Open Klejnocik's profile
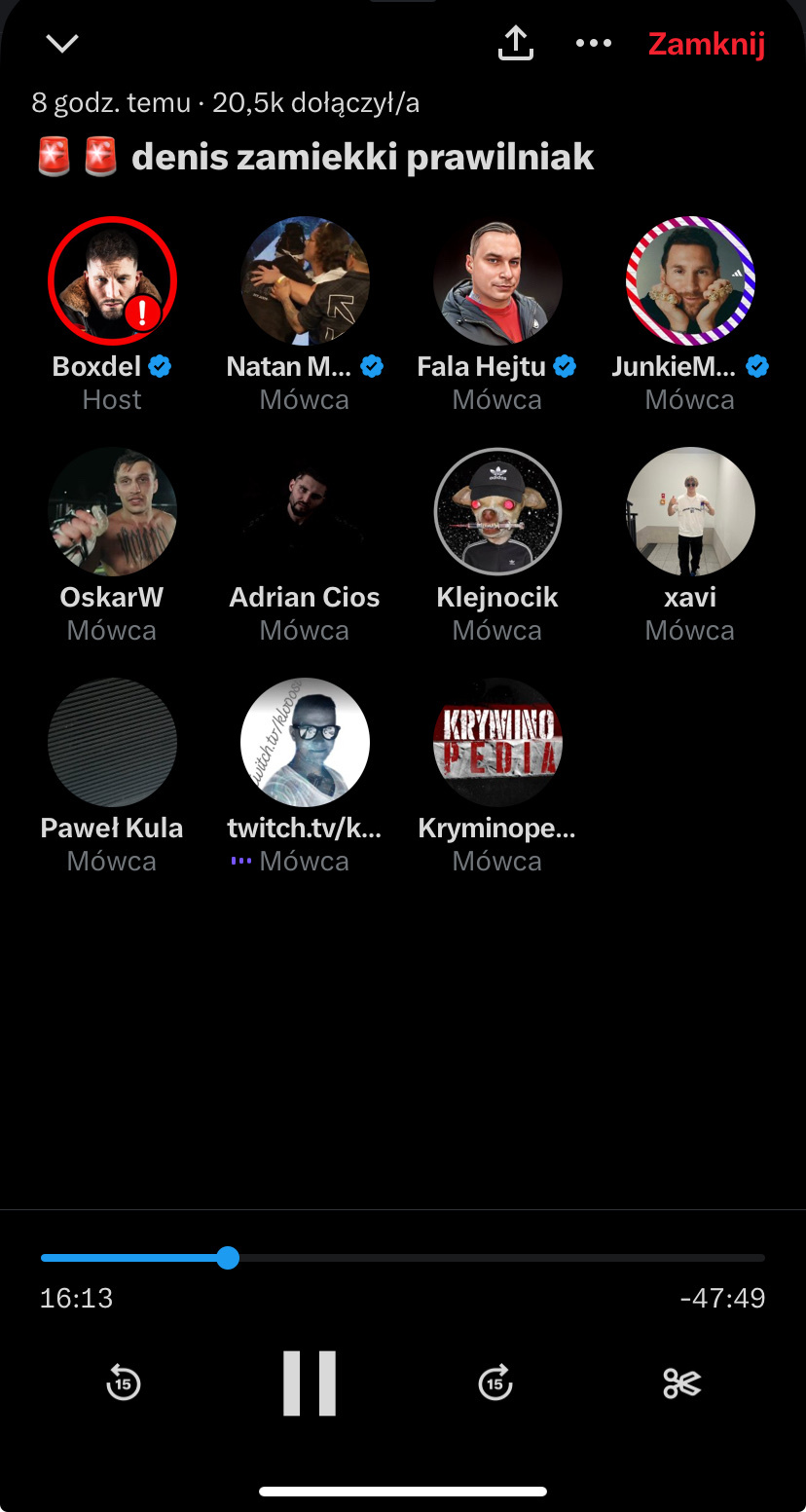806x1512 pixels. 497,511
